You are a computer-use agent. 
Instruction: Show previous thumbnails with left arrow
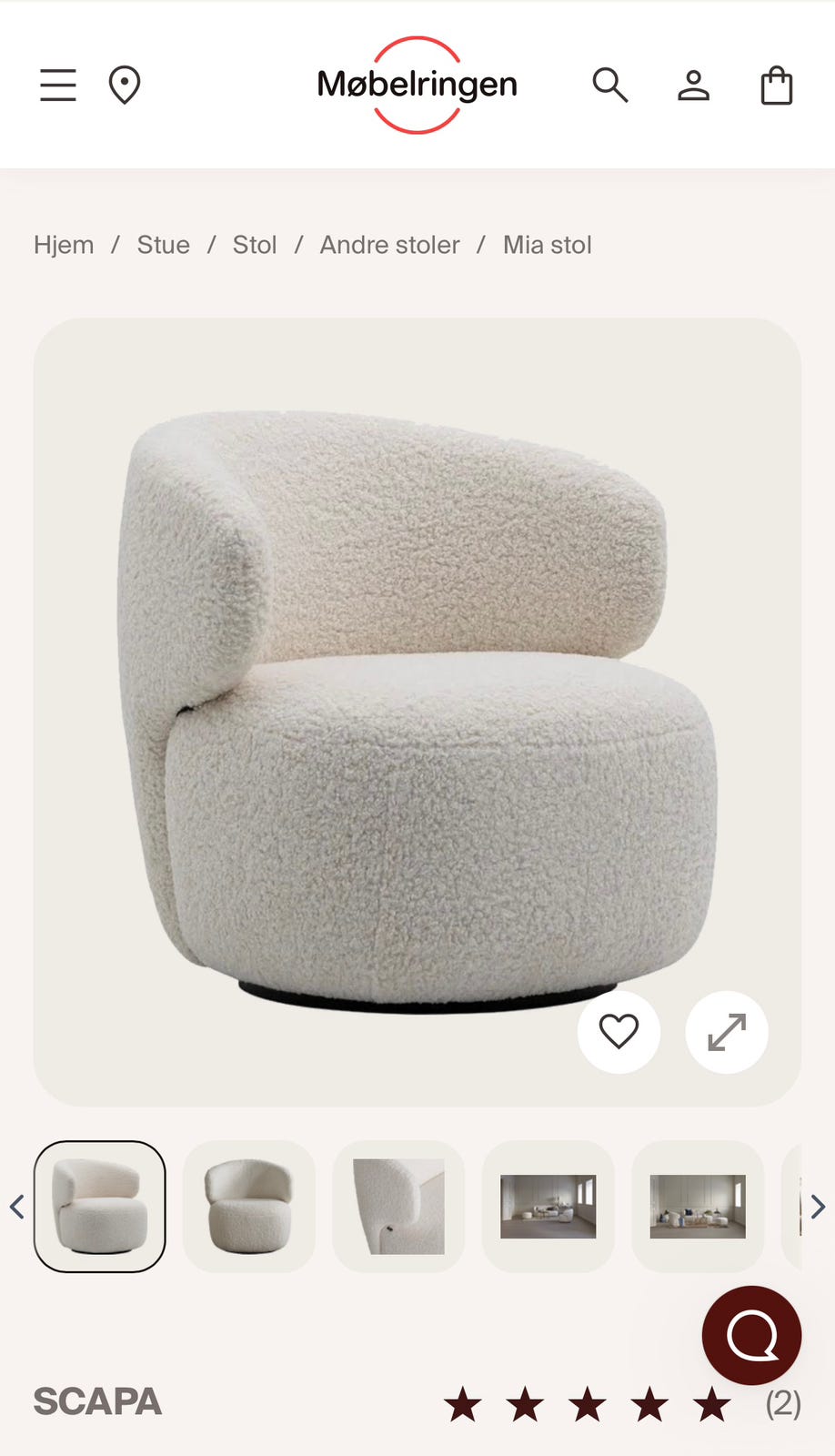(16, 1207)
